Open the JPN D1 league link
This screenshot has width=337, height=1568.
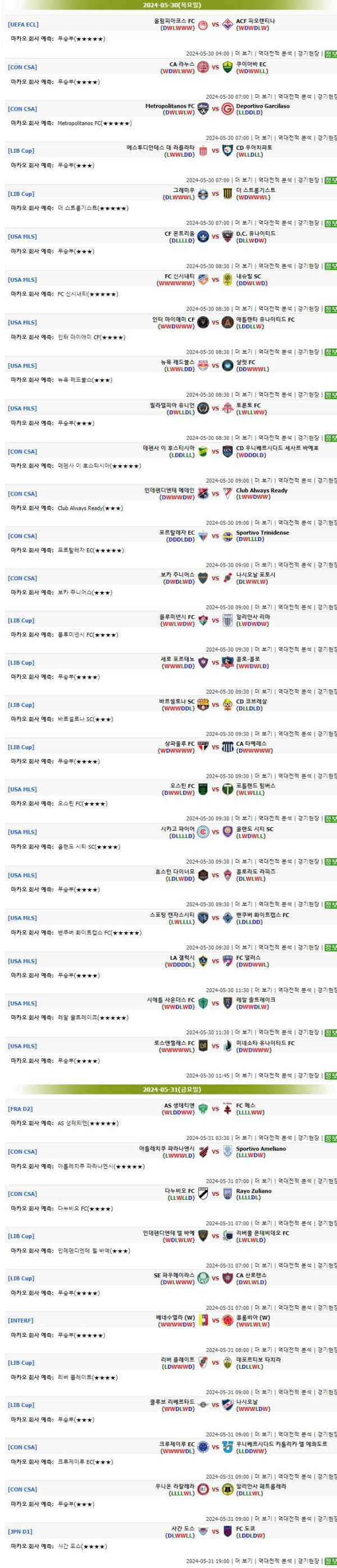click(x=20, y=1532)
